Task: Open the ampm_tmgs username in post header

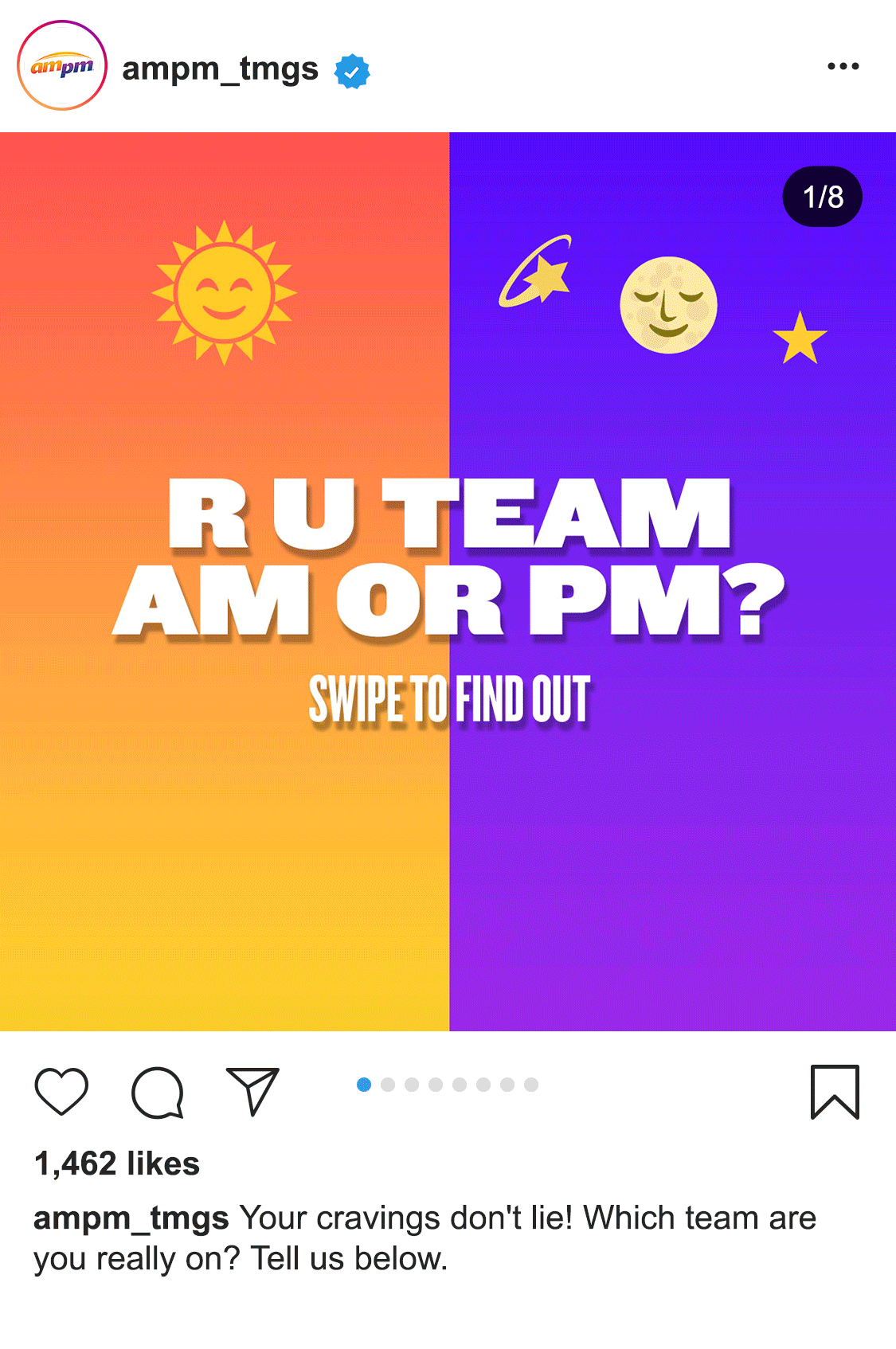Action: (220, 69)
